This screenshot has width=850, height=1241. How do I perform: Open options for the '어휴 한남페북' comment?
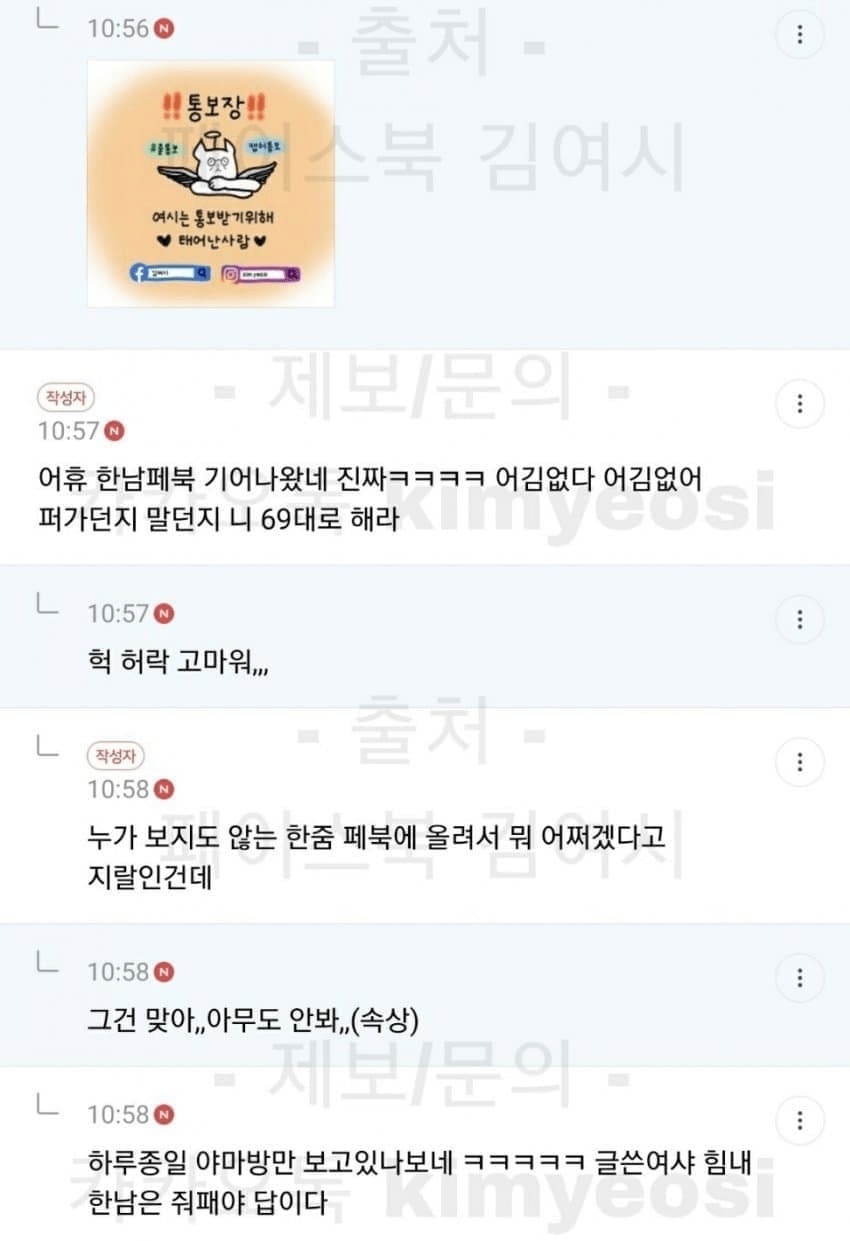tap(799, 404)
